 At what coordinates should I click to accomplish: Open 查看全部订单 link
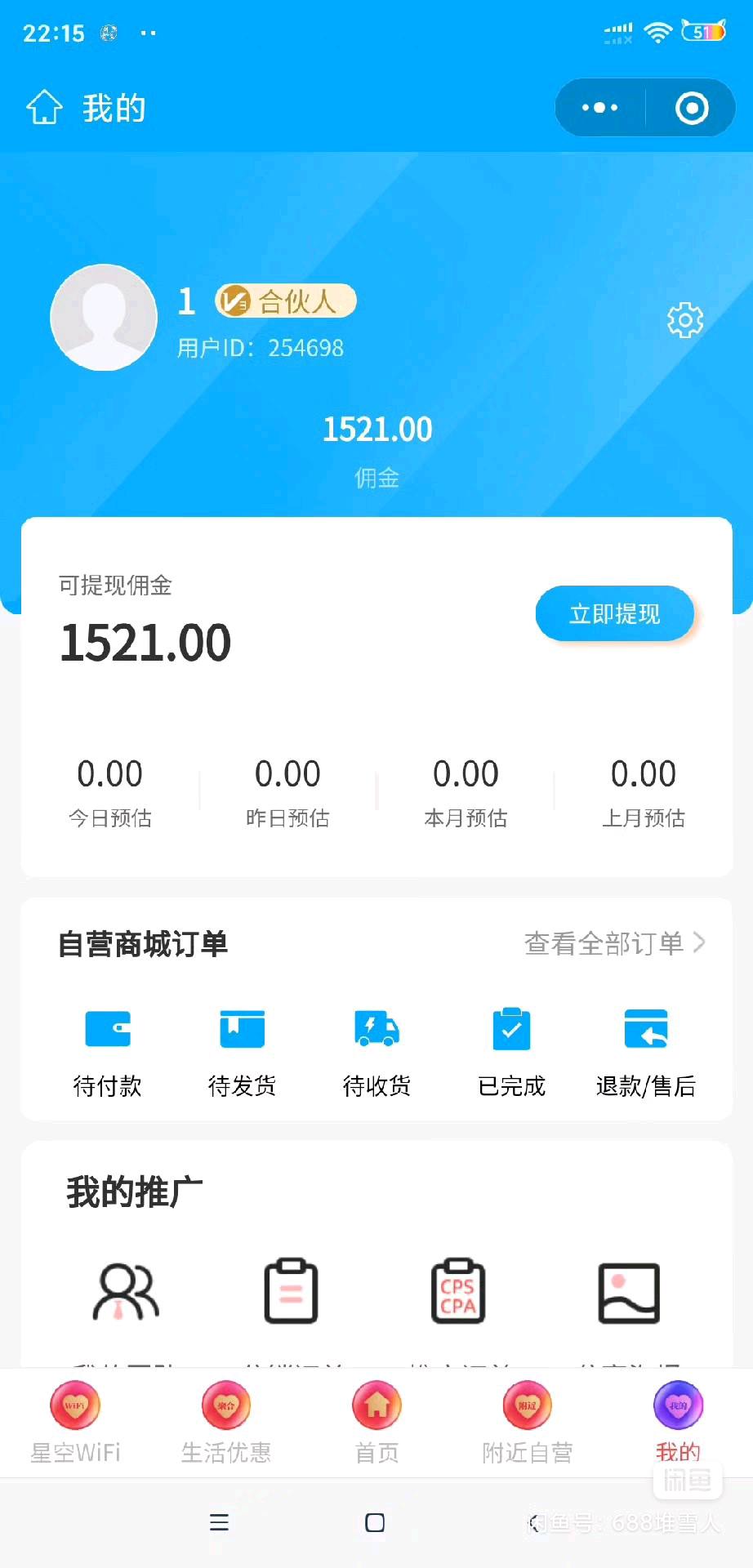pyautogui.click(x=614, y=943)
